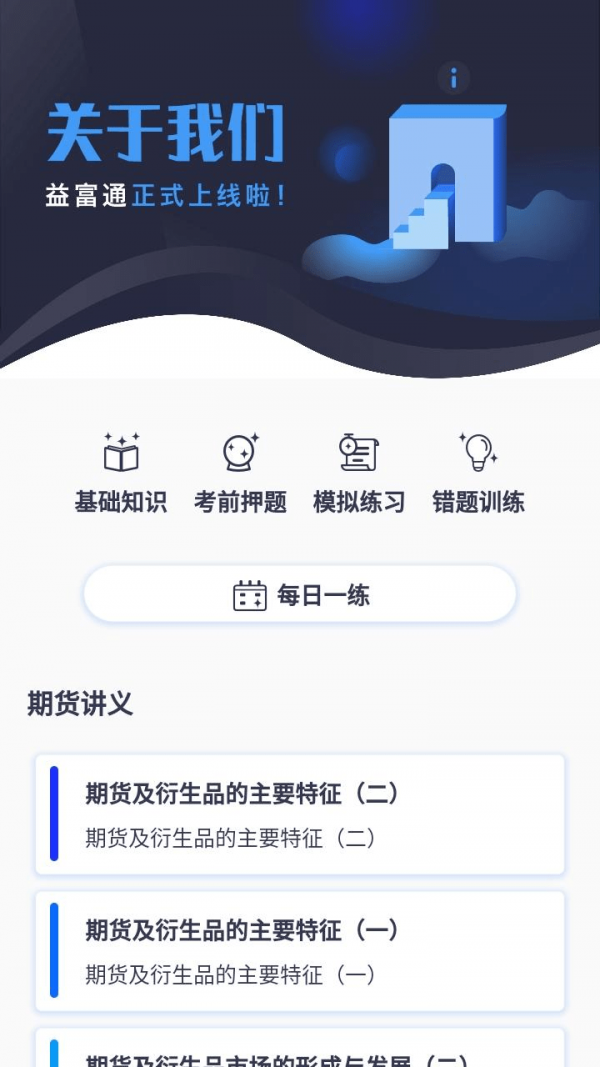
Task: Open 考前押题 section
Action: pos(240,473)
